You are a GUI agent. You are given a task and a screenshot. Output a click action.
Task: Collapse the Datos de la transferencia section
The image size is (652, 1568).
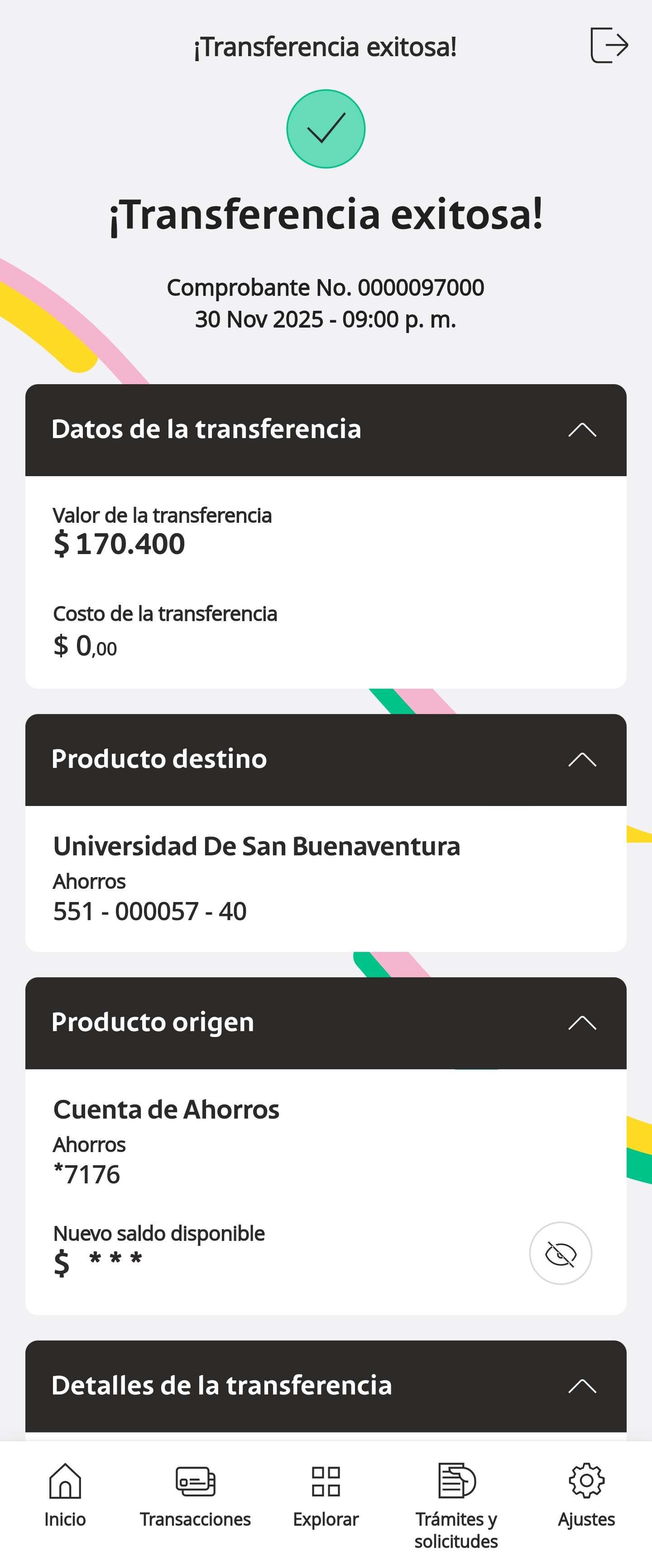[x=582, y=430]
